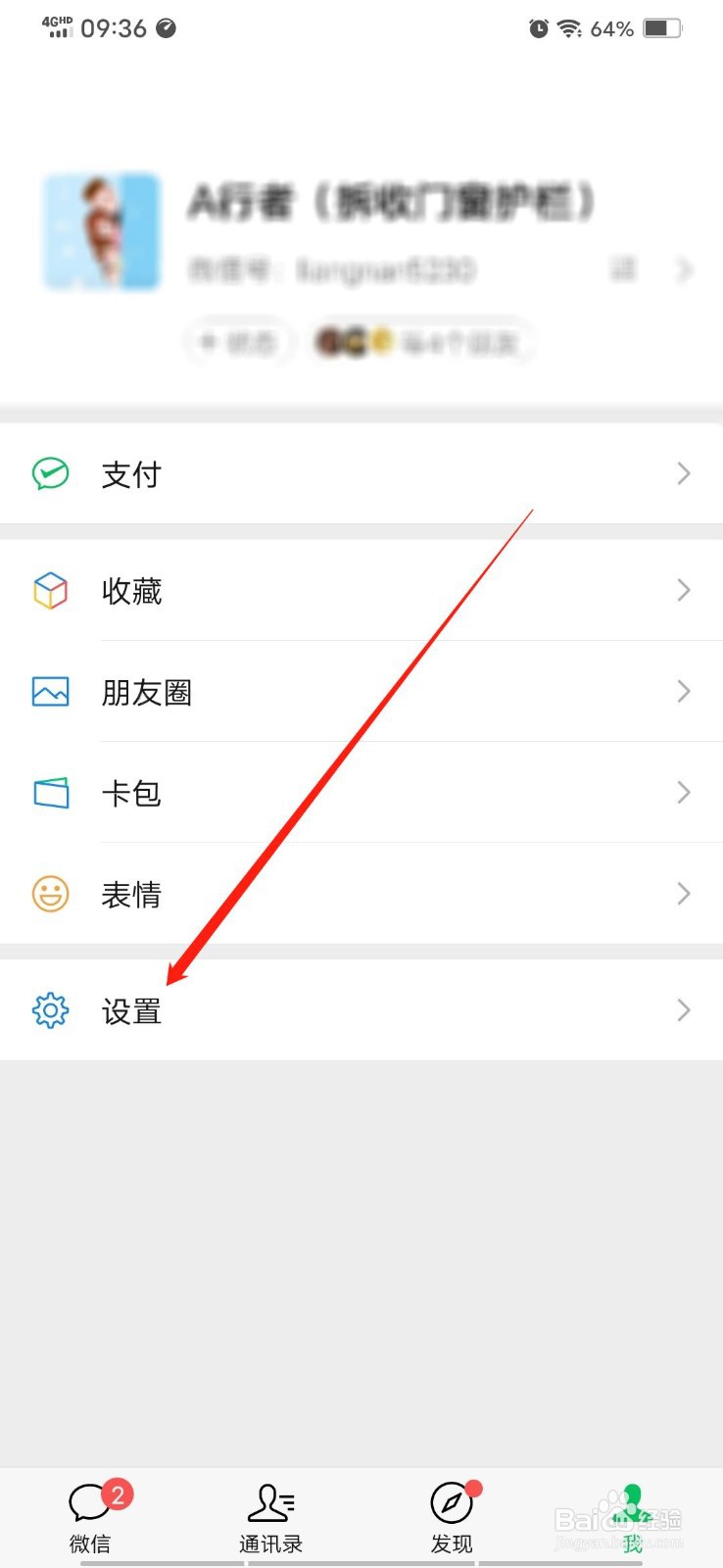
Task: Switch to the 微信 chats tab
Action: pos(90,1514)
